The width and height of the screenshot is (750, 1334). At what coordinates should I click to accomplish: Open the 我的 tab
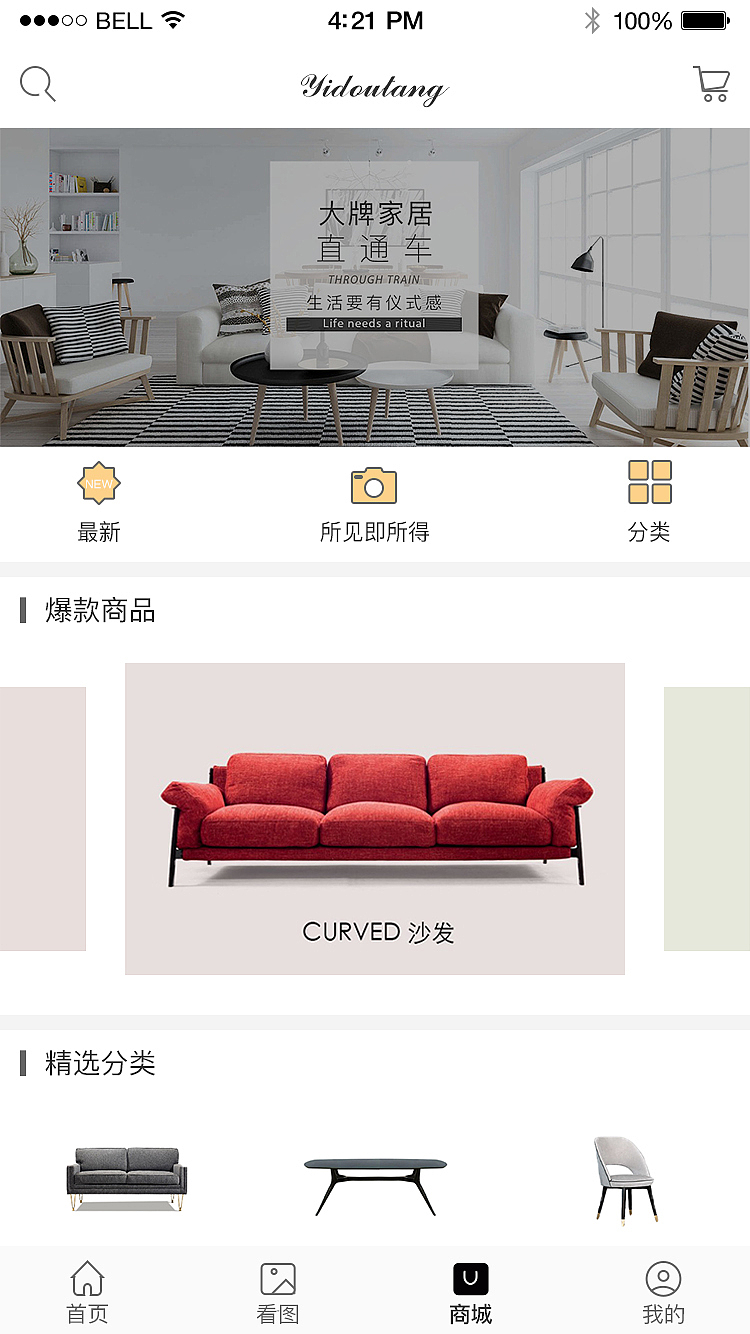(x=663, y=1290)
